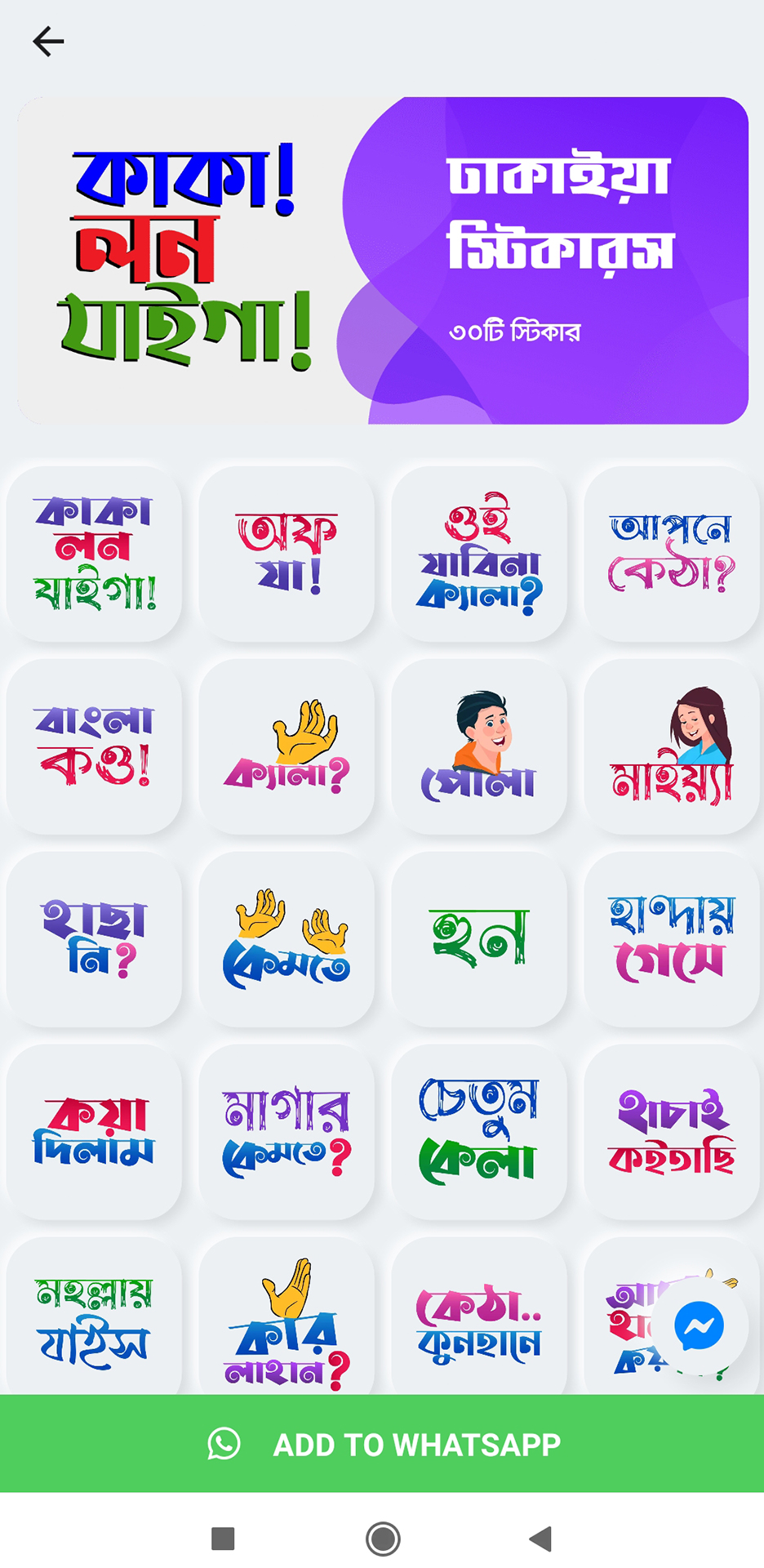Select the 'অফ যা!' sticker
This screenshot has width=764, height=1568.
pos(286,554)
